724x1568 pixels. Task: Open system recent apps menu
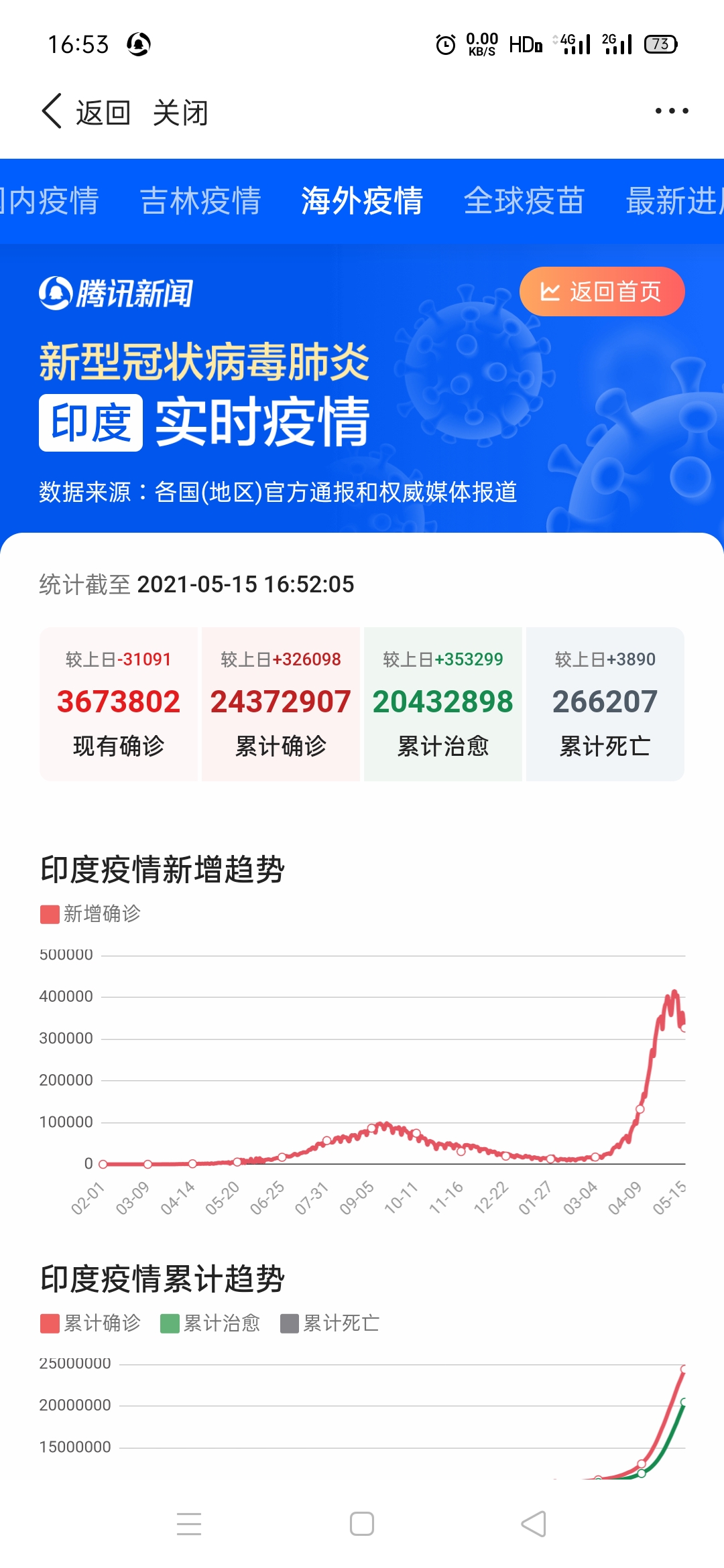click(189, 1524)
